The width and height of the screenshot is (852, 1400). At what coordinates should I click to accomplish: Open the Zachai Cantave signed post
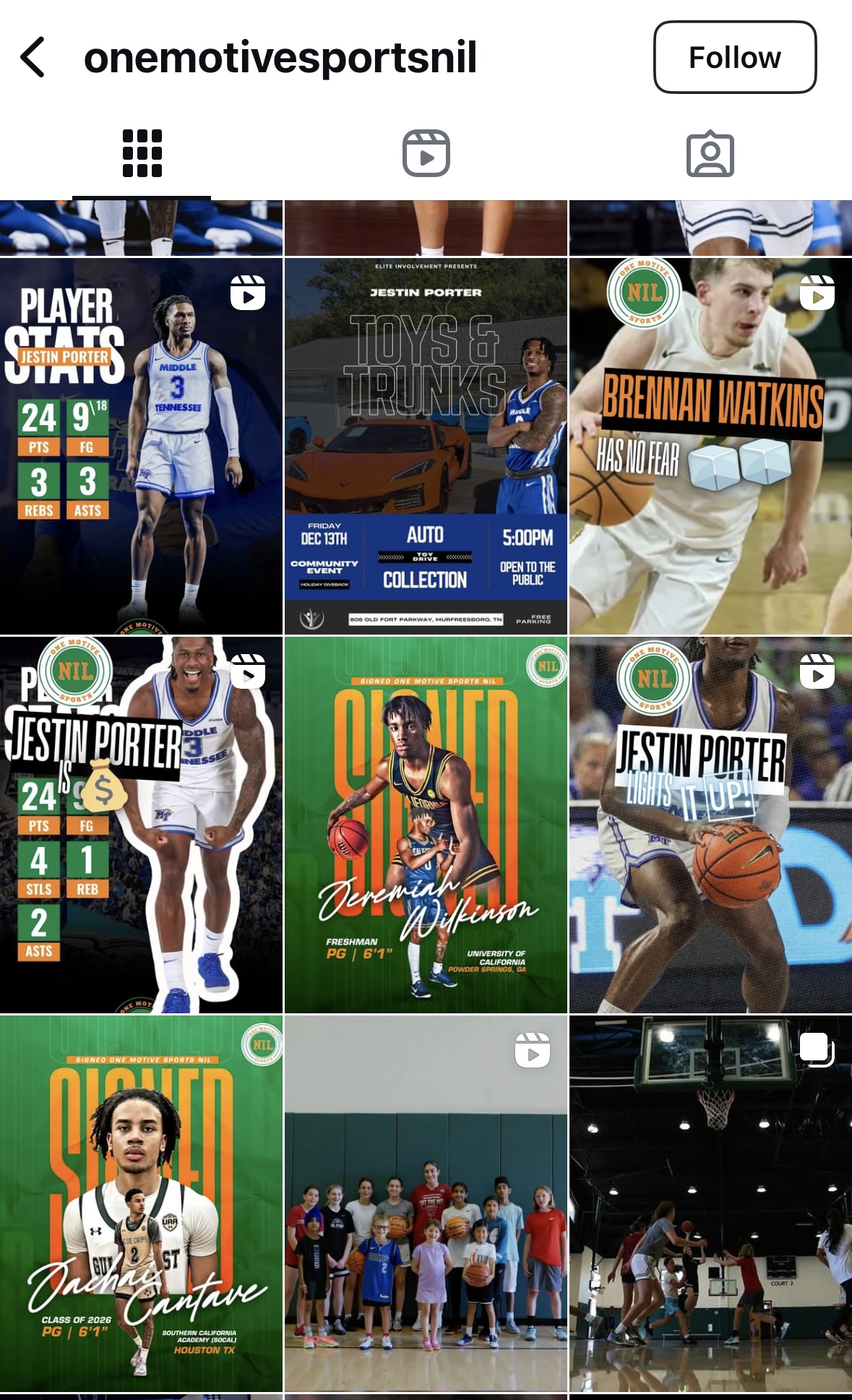(141, 1203)
